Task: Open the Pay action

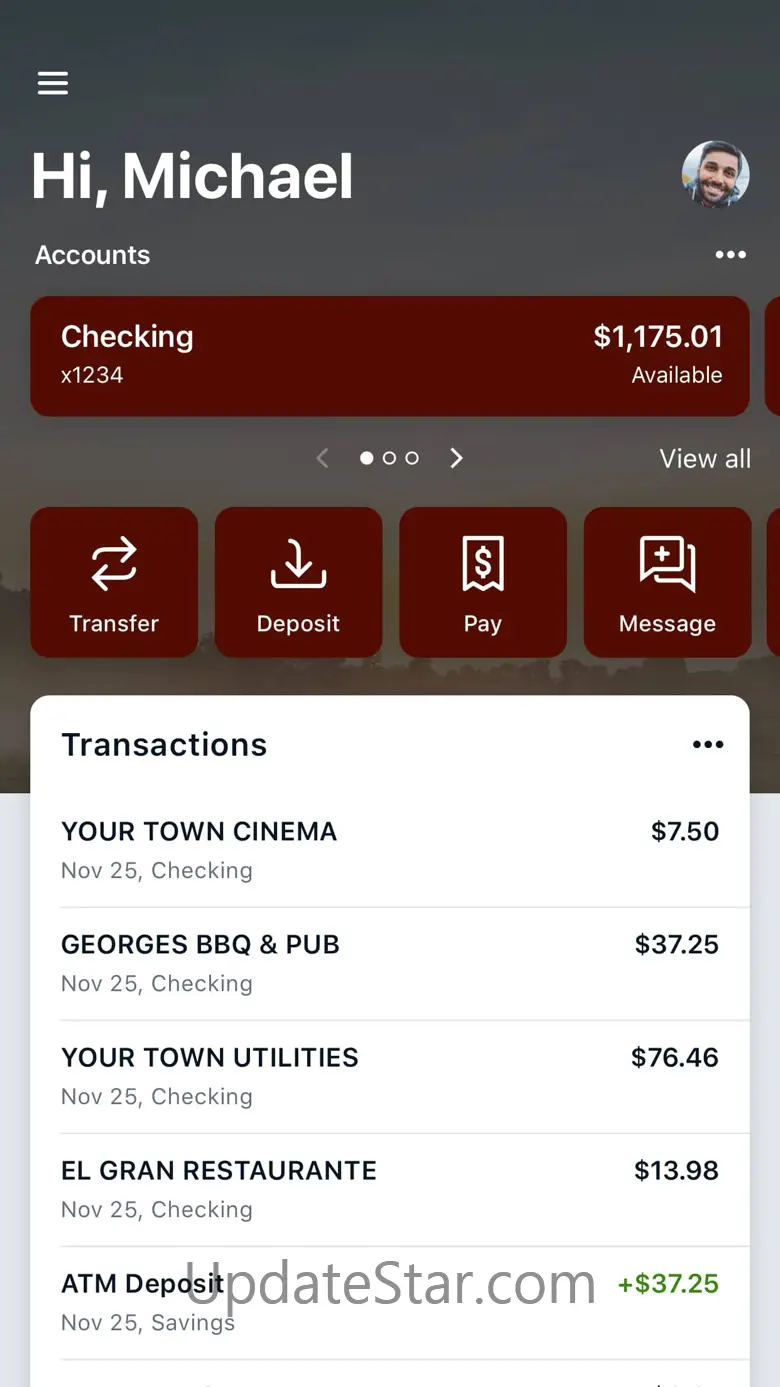Action: point(483,582)
